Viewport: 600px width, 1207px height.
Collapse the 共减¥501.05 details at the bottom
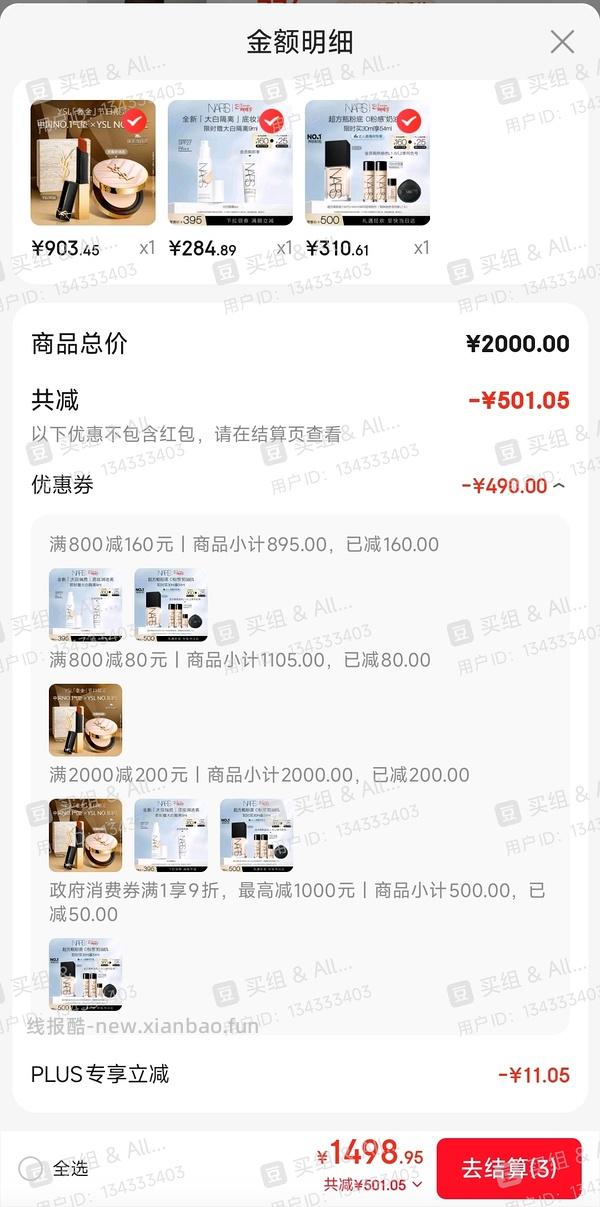click(372, 1185)
